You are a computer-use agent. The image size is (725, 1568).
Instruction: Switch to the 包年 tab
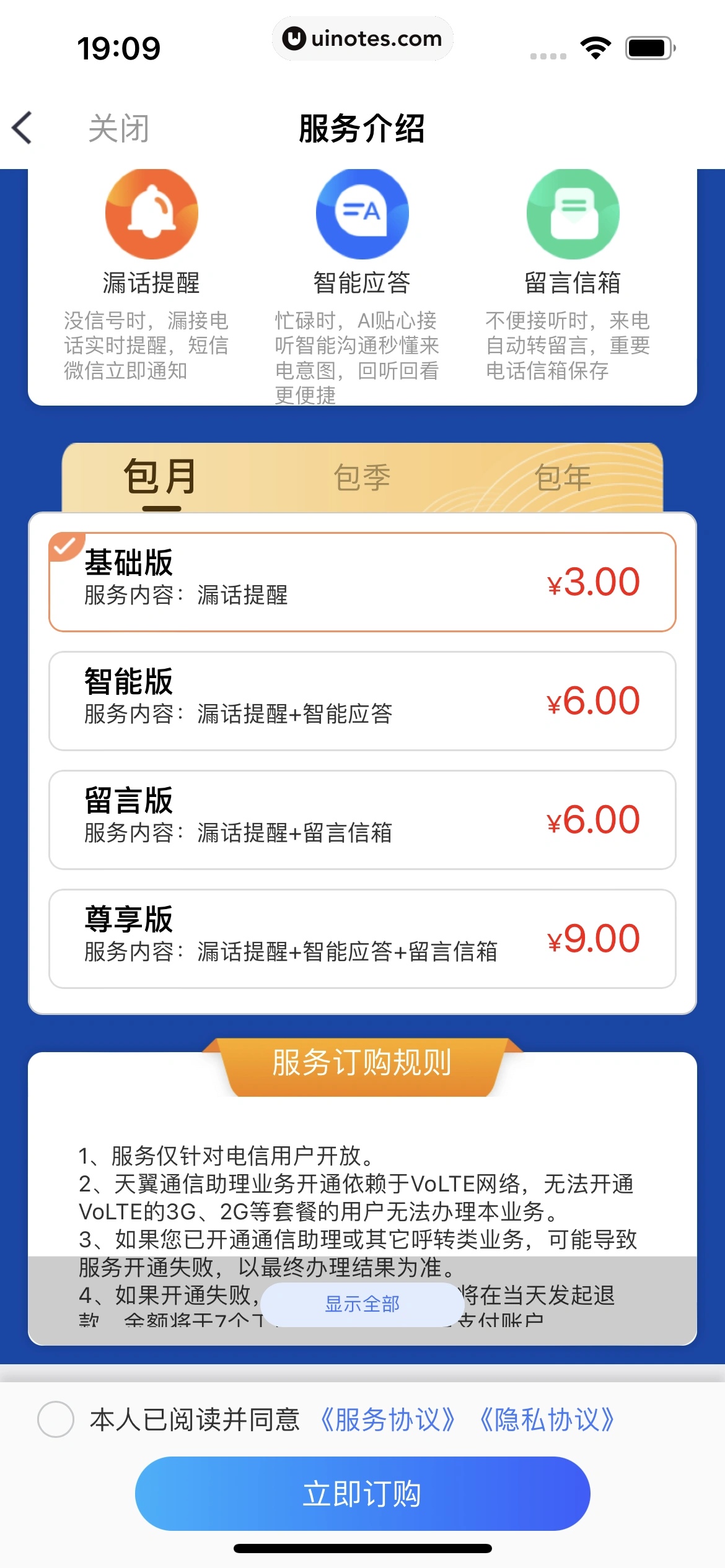[x=563, y=478]
